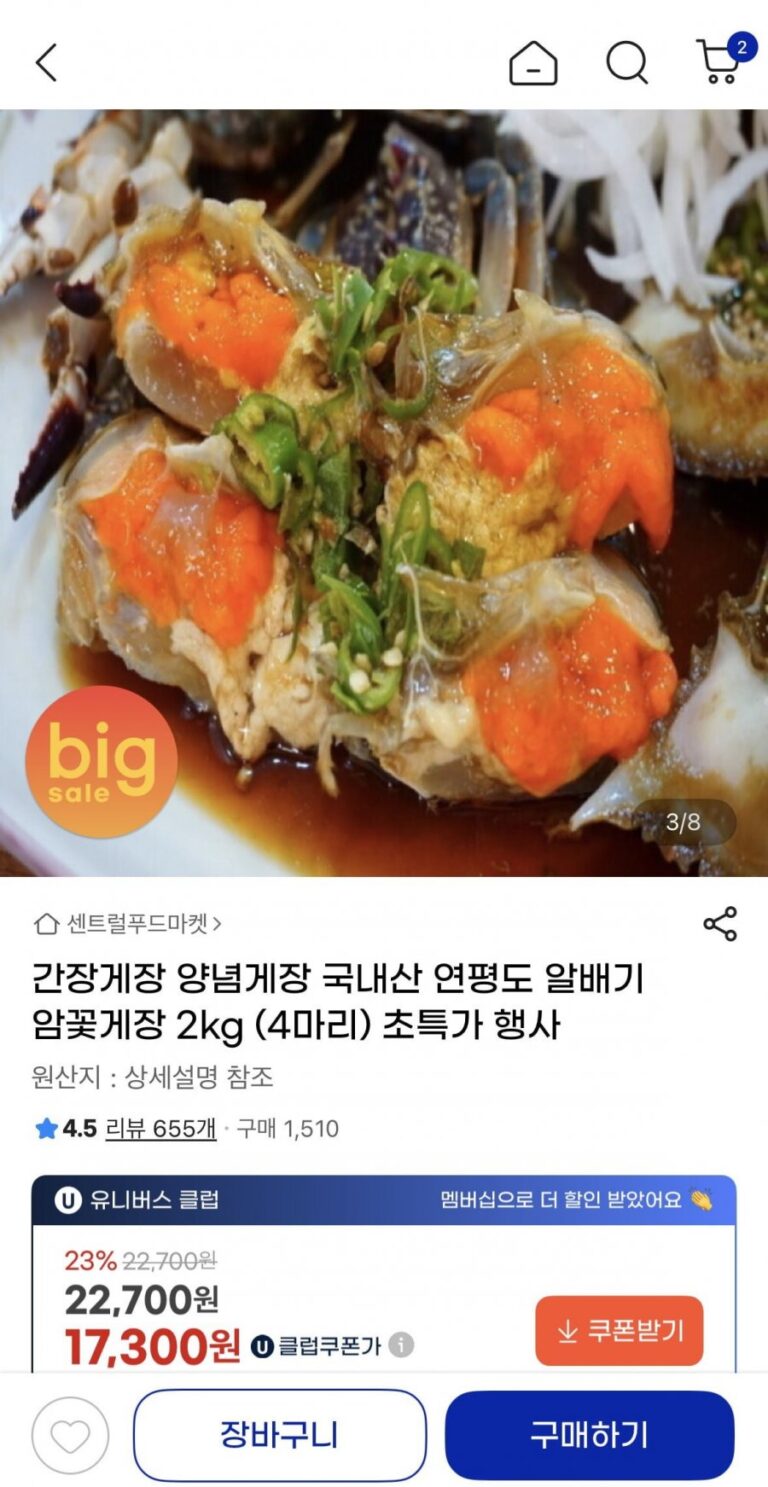The height and width of the screenshot is (1487, 768).
Task: Visit the 센트럴푸드마켓 store page
Action: coord(128,923)
